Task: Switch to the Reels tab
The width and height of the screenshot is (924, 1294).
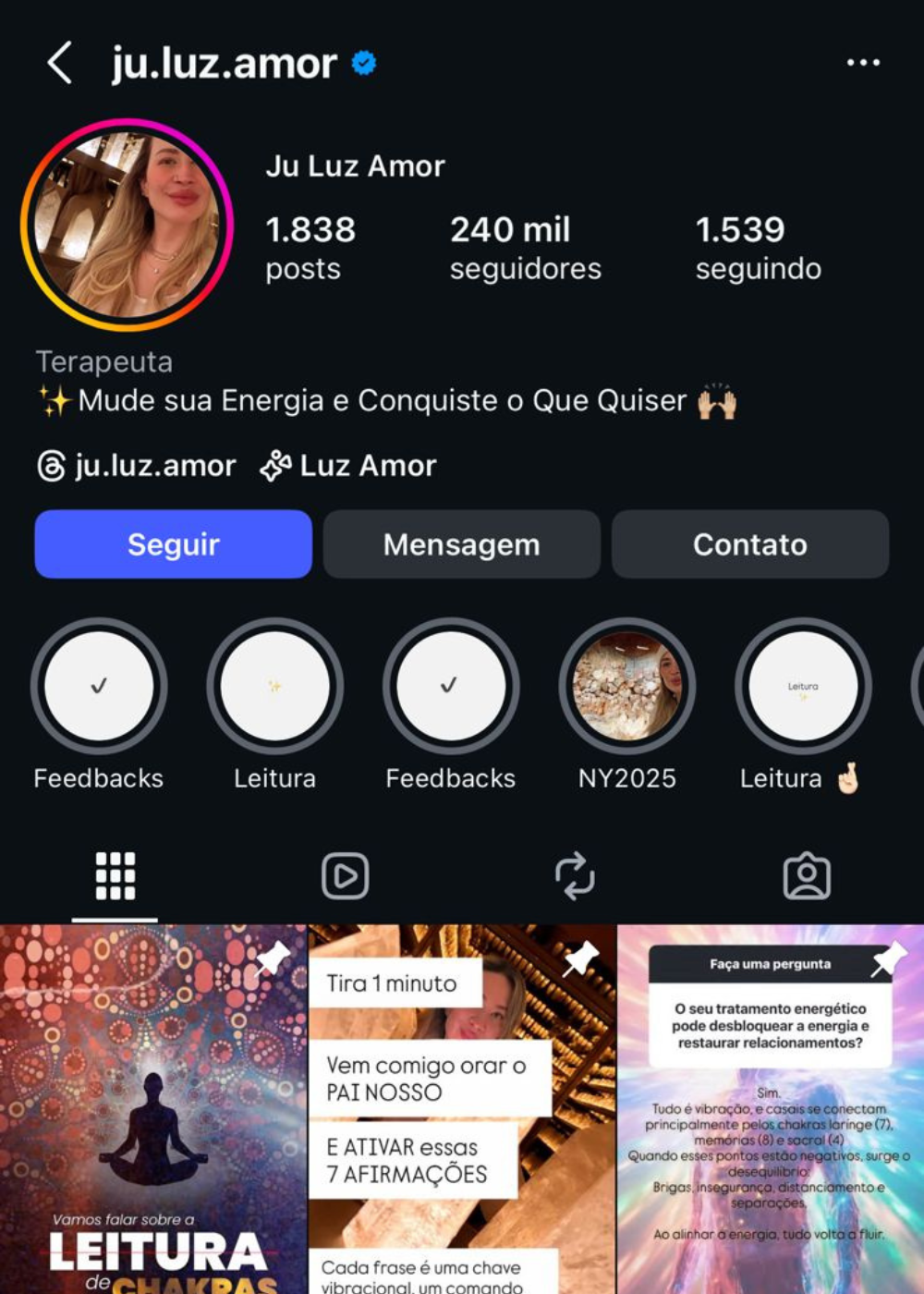Action: (x=345, y=875)
